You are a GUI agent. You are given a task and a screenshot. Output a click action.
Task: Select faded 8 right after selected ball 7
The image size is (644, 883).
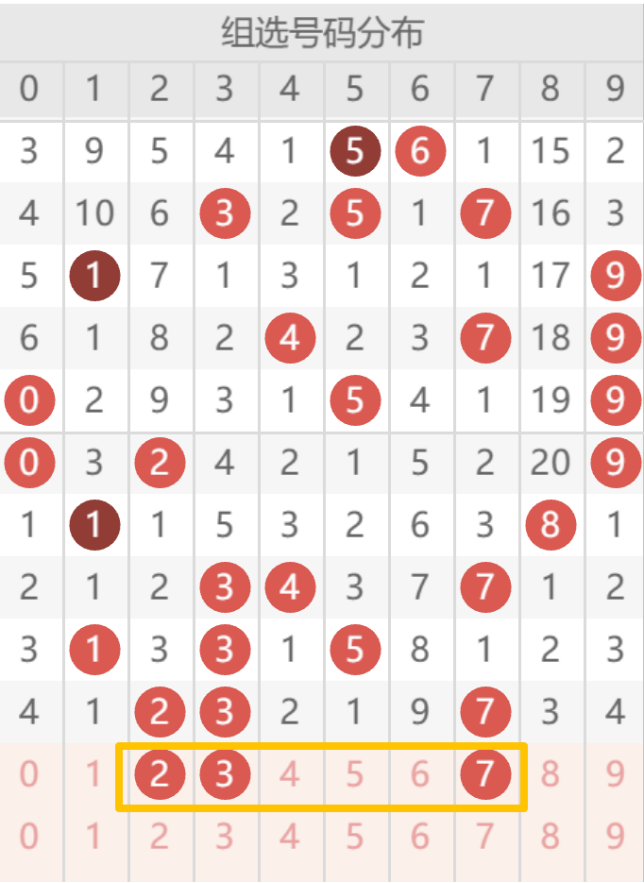coord(550,775)
